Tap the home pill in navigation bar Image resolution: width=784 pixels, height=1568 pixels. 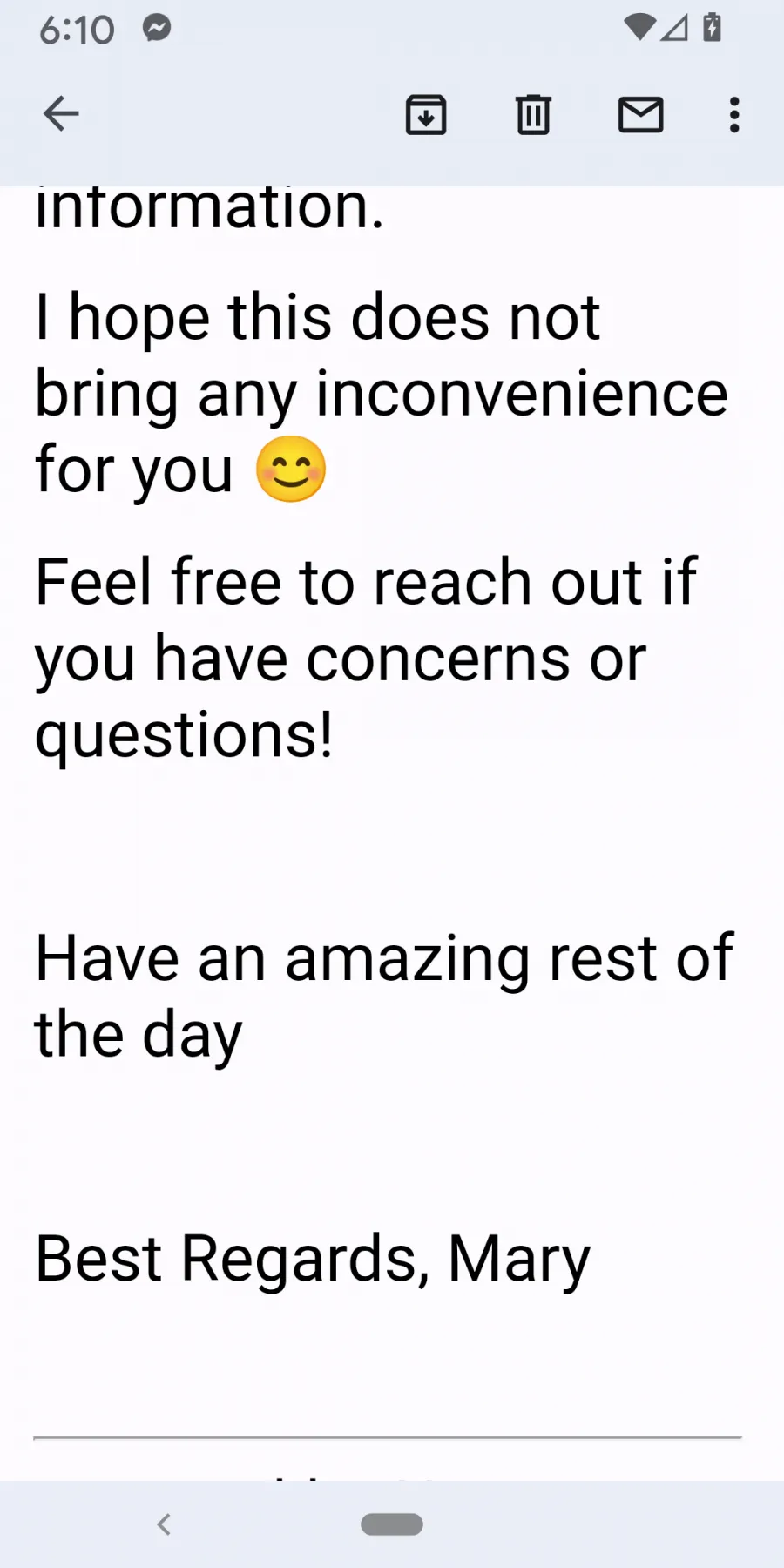[x=392, y=1524]
